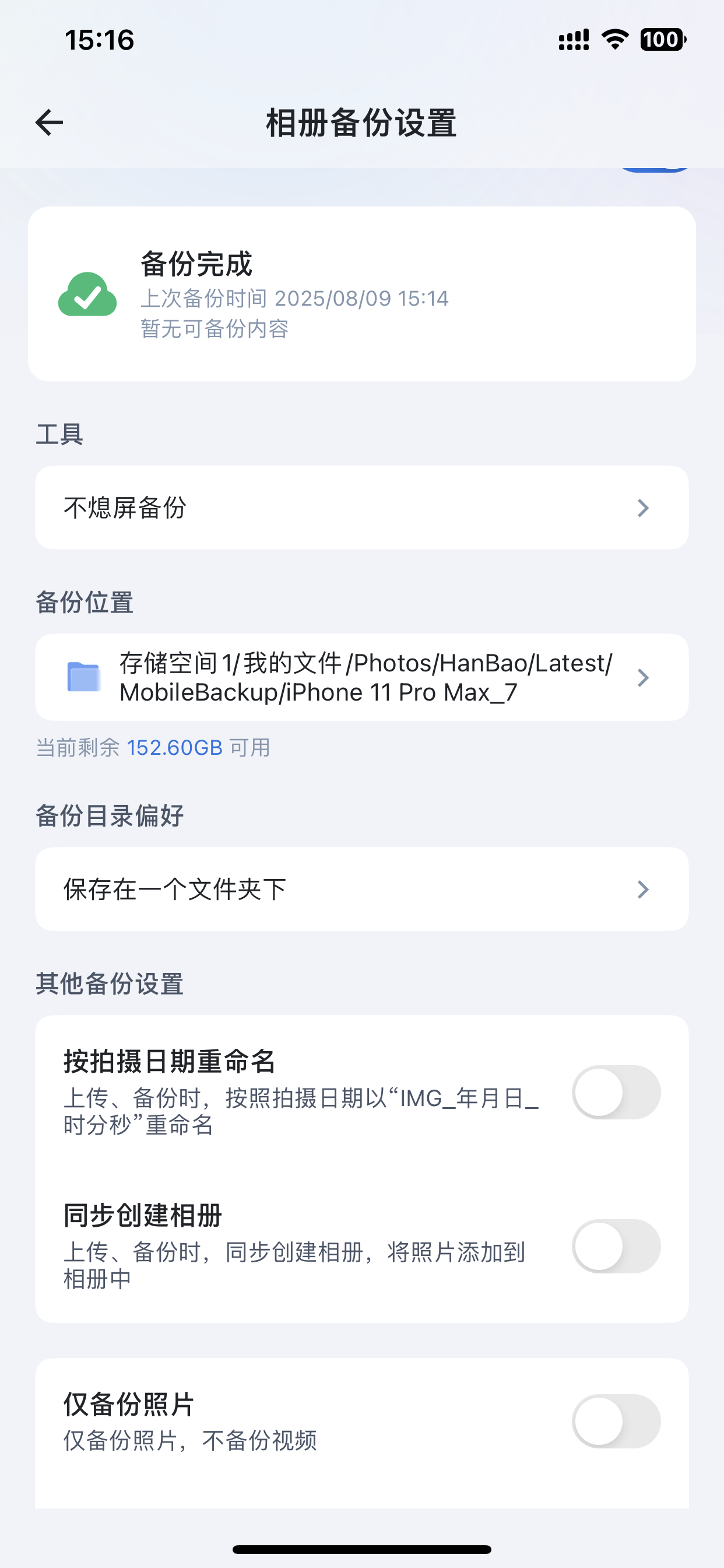
Task: Open the 不熄屏备份 tool
Action: [x=361, y=508]
